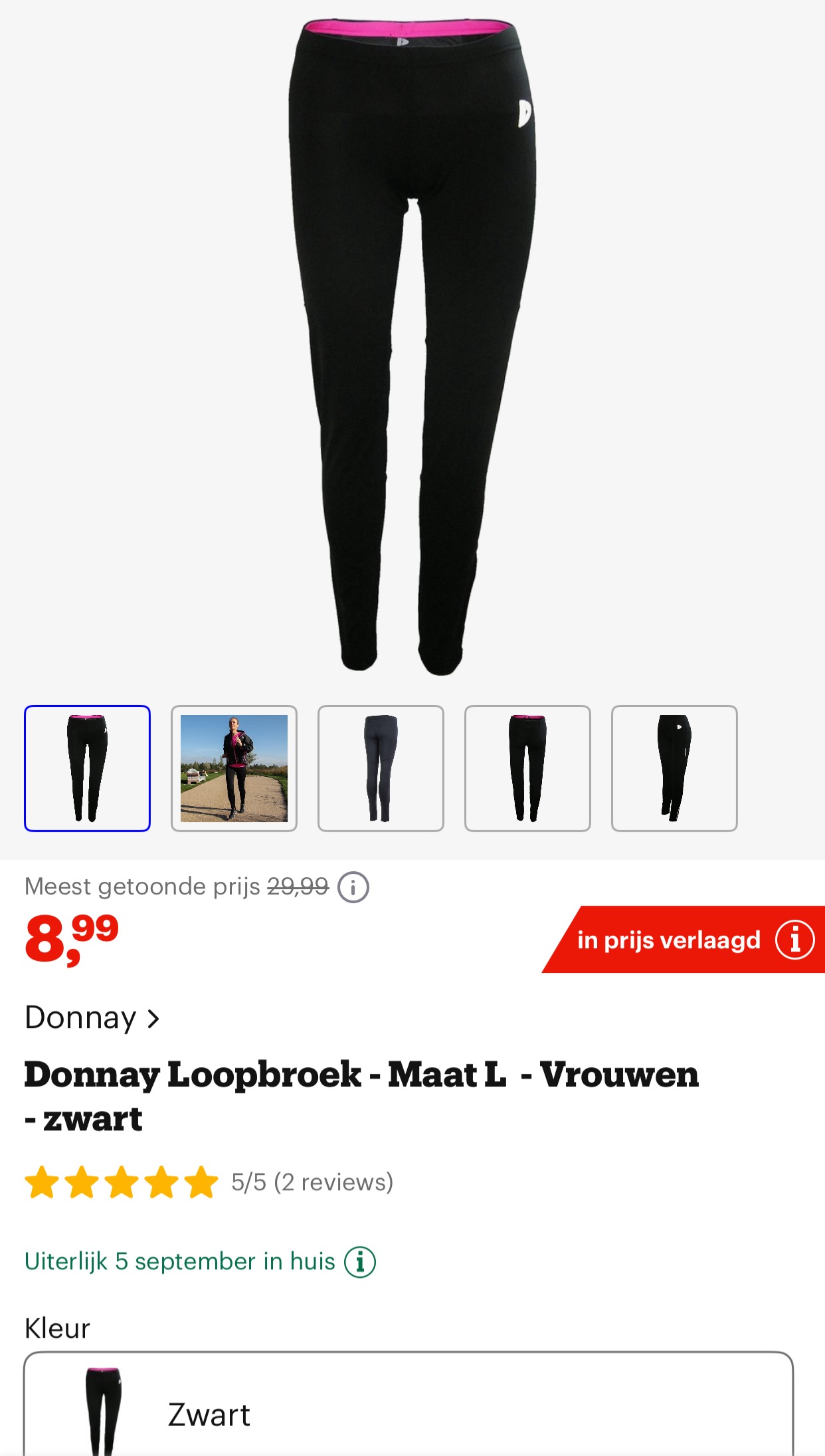The height and width of the screenshot is (1456, 825).
Task: Select the currently highlighted front-view thumbnail
Action: [x=88, y=768]
